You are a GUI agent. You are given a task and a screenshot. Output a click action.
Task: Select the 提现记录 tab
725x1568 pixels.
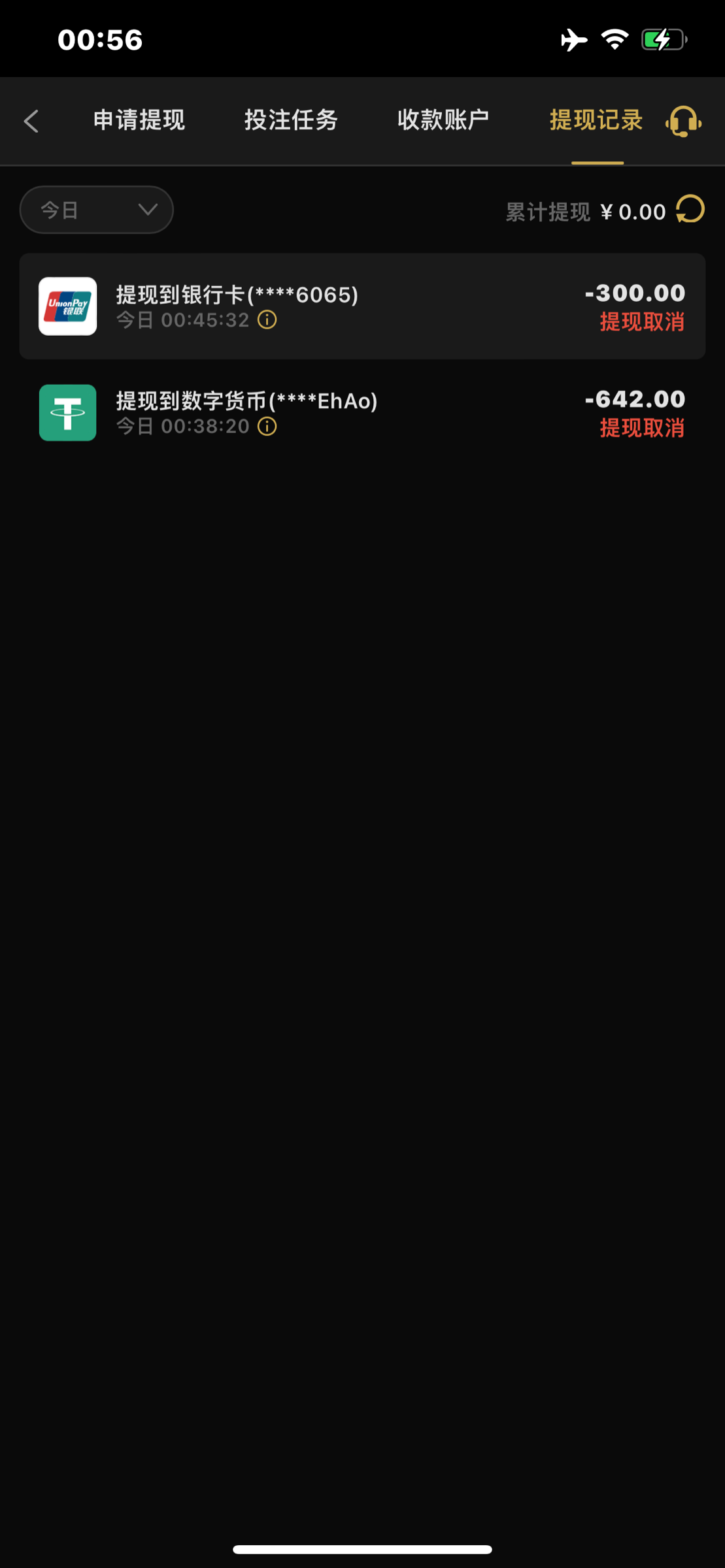pyautogui.click(x=596, y=120)
